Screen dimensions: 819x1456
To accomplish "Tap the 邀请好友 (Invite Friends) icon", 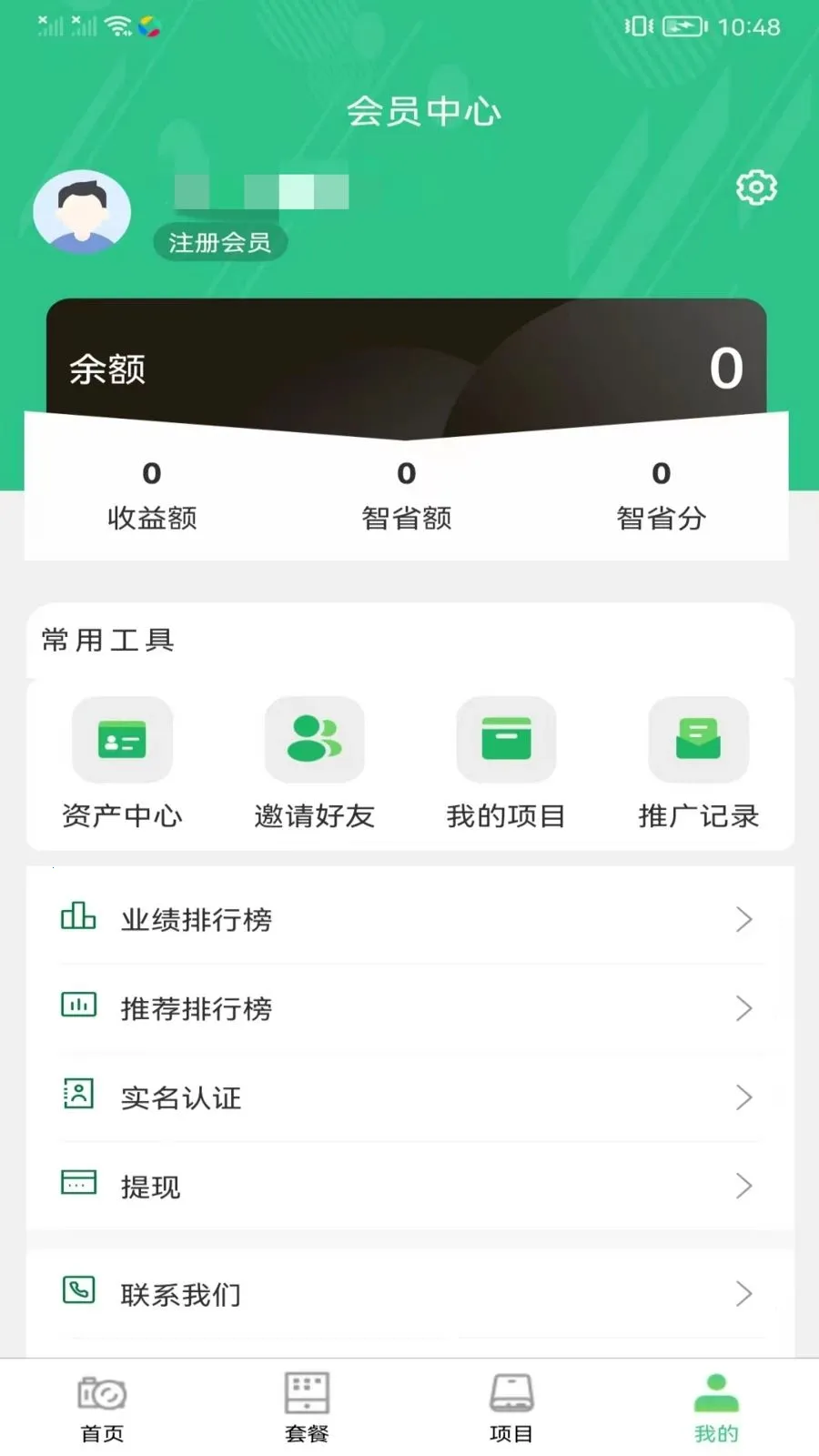I will click(x=314, y=739).
